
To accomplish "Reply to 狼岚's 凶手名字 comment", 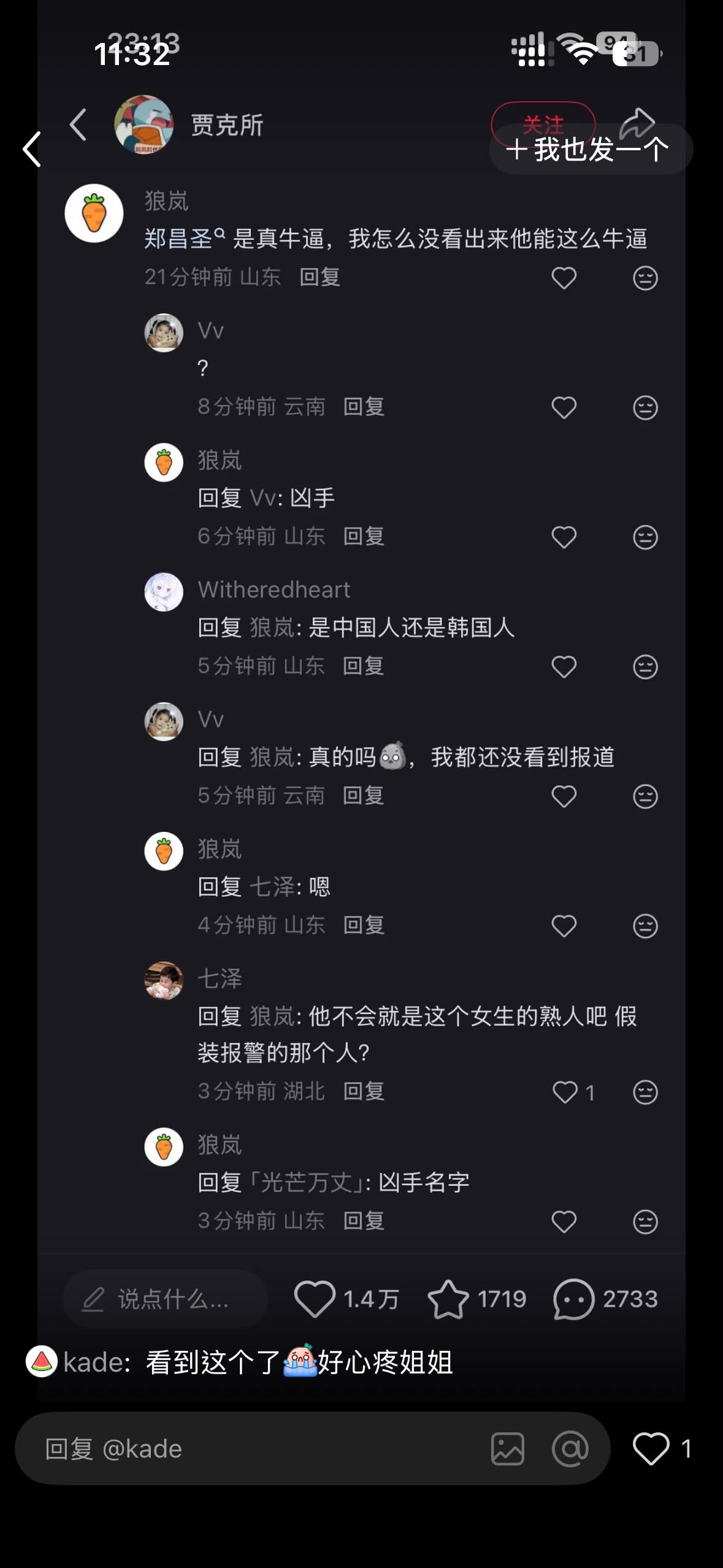I will pos(364,1221).
